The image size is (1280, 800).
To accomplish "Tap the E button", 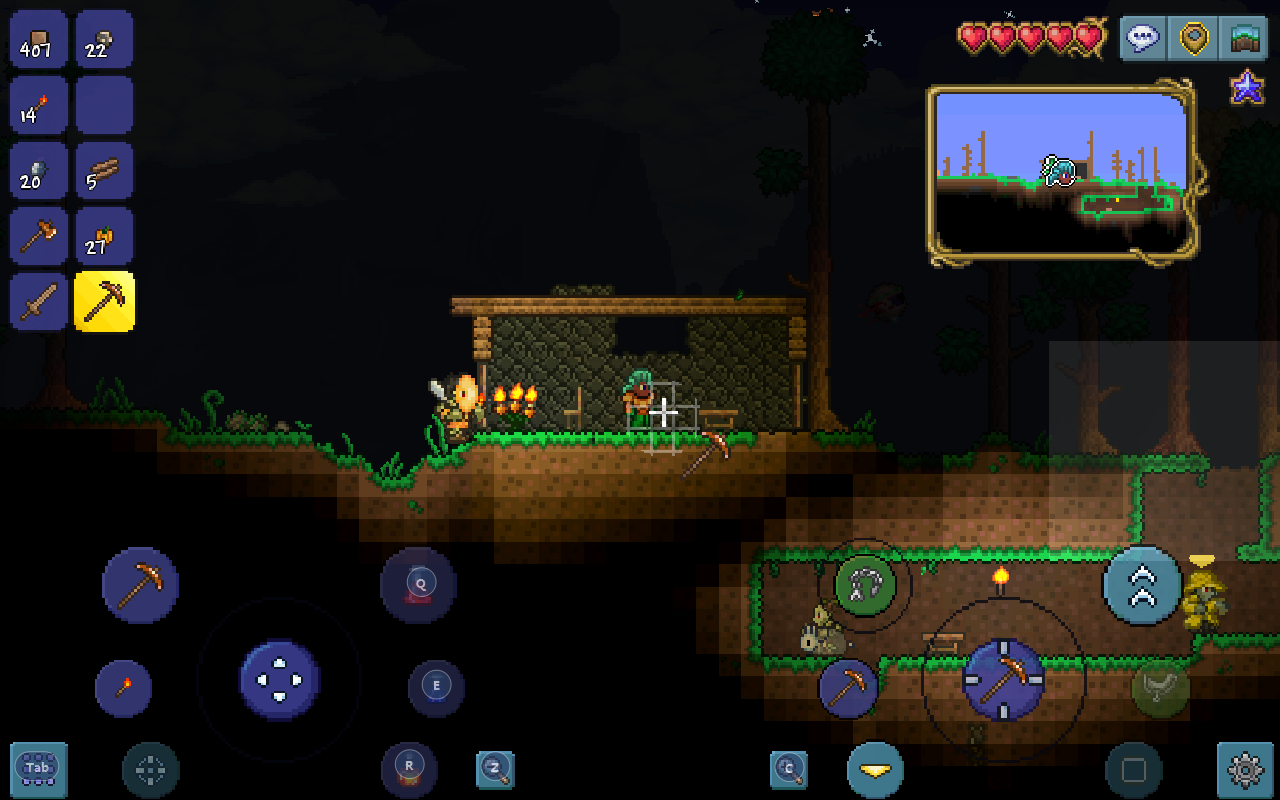I will [x=436, y=687].
